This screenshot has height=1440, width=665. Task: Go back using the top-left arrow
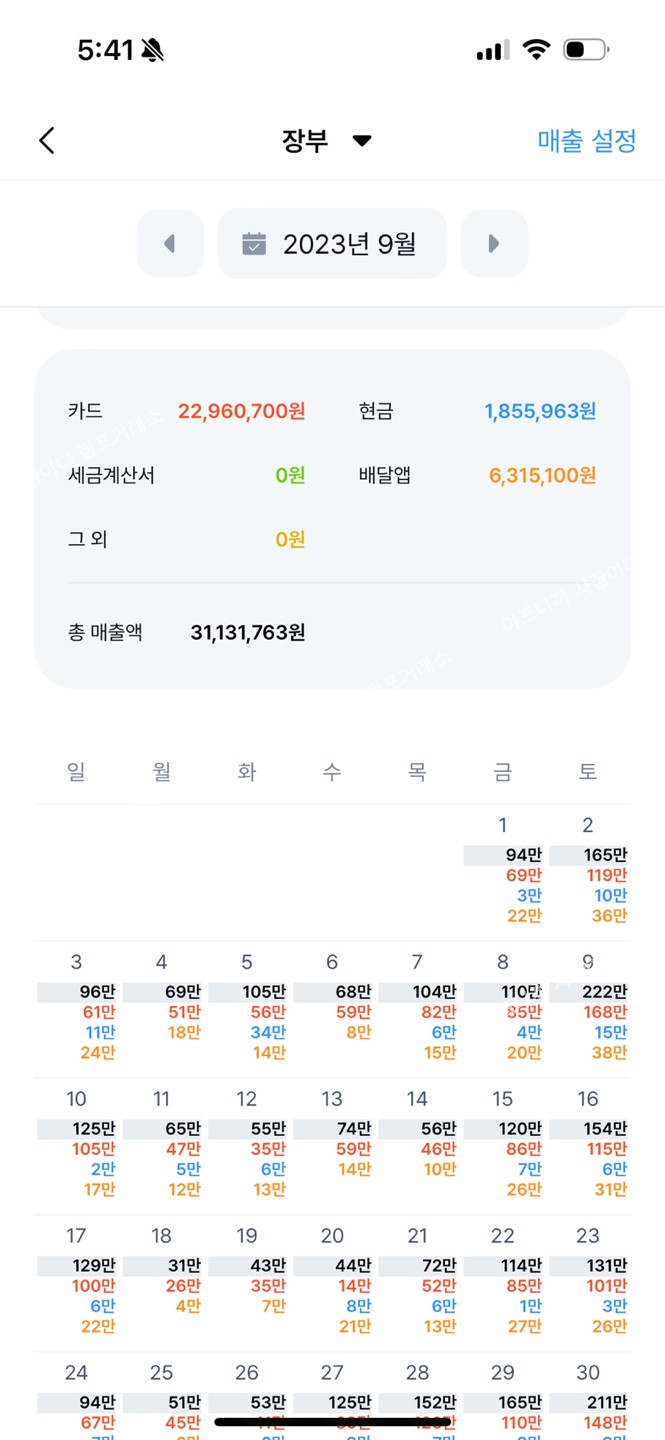click(47, 141)
